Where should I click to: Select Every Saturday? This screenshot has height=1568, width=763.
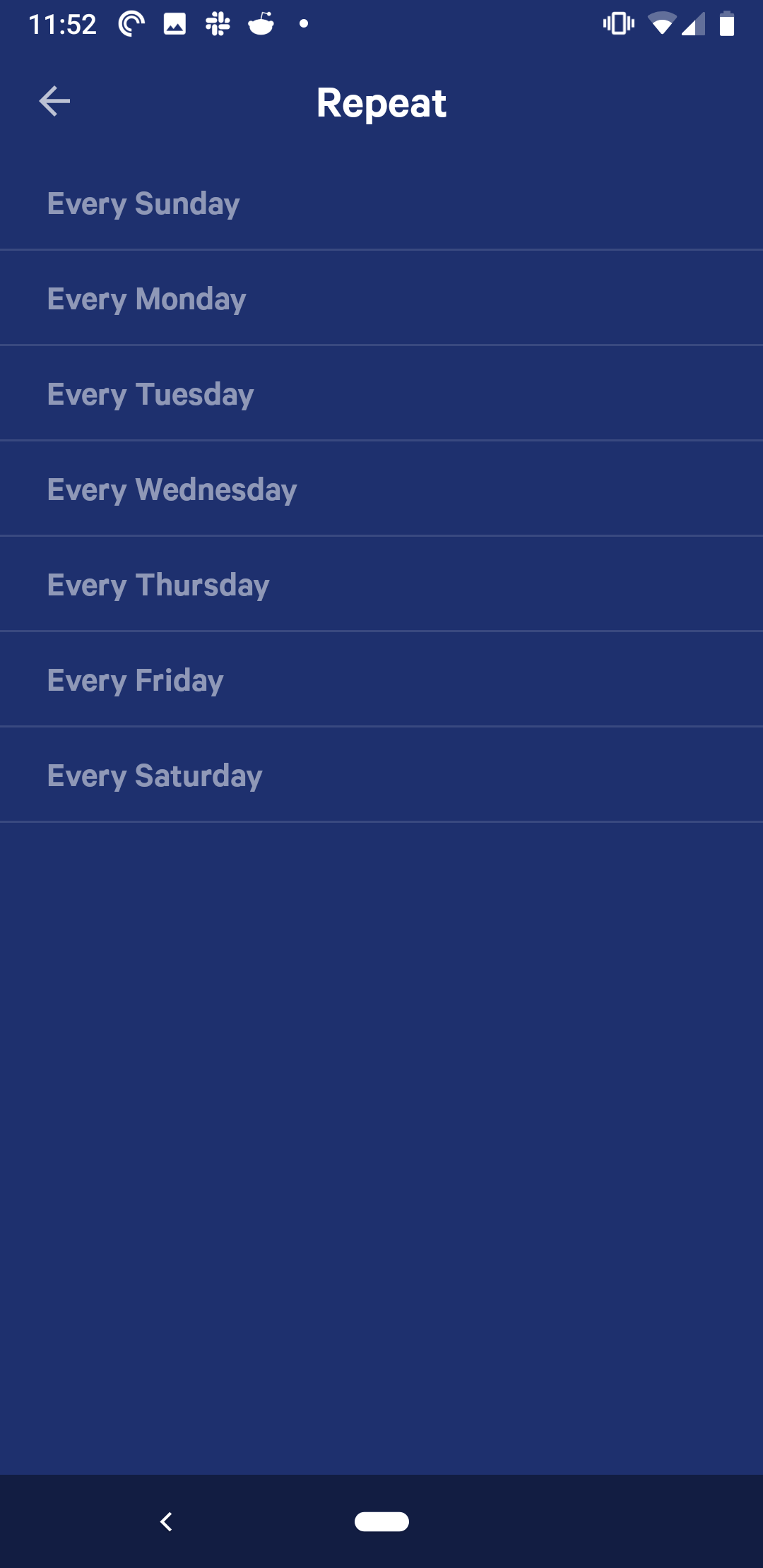point(155,776)
